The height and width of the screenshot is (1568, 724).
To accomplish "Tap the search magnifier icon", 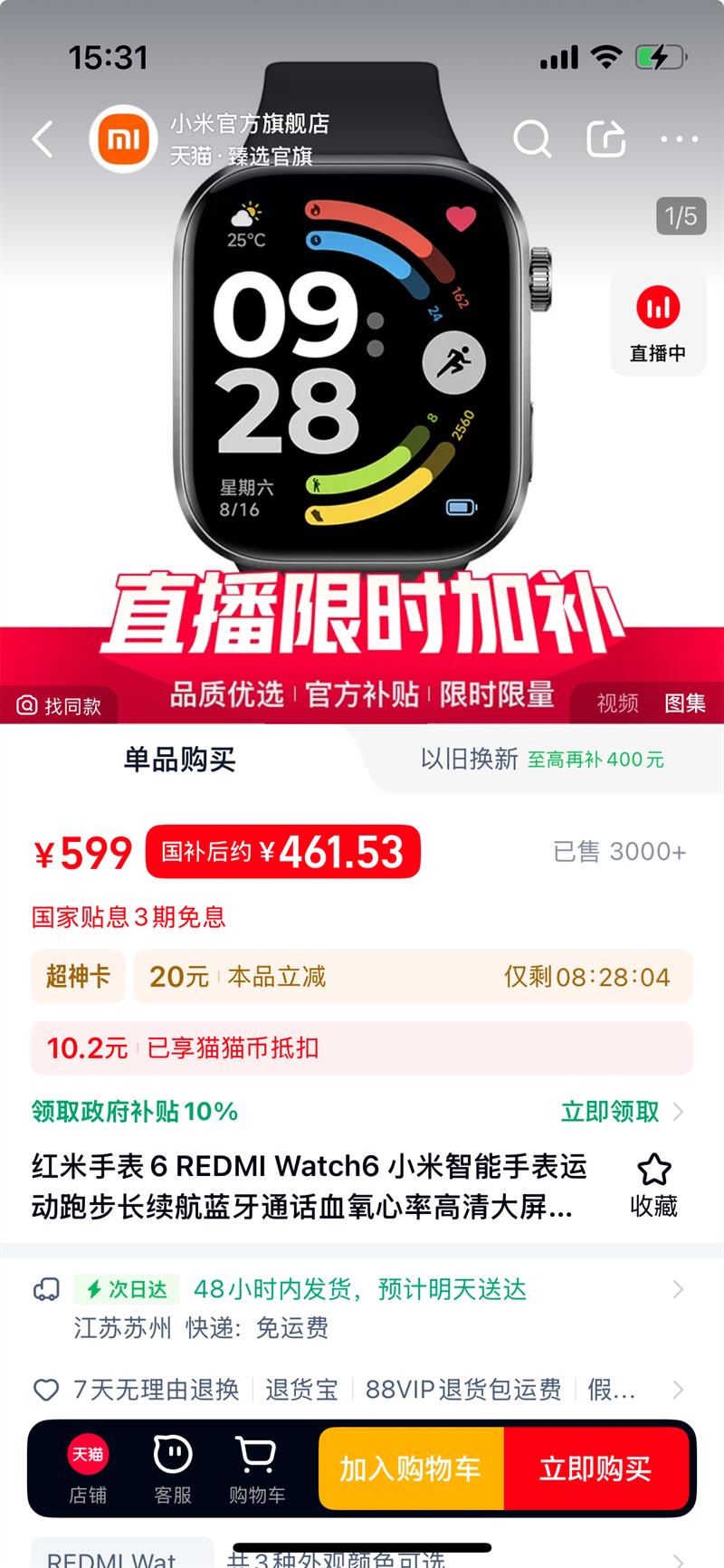I will [533, 139].
